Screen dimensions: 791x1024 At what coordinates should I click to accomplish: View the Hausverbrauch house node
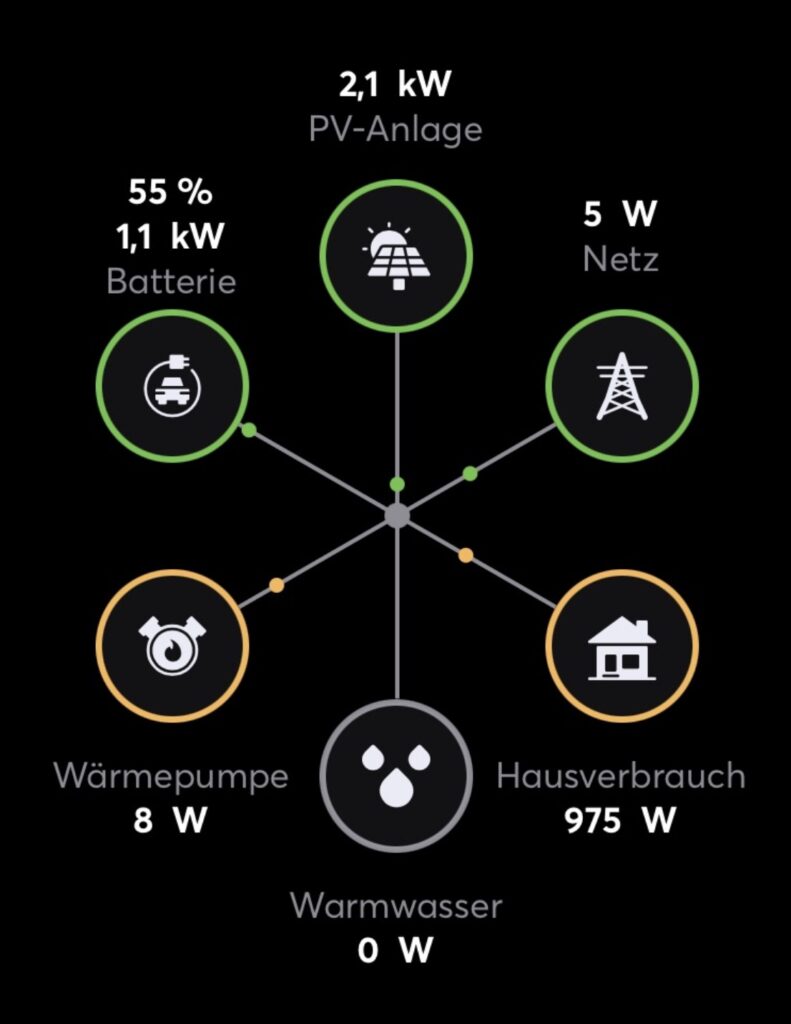tap(622, 646)
